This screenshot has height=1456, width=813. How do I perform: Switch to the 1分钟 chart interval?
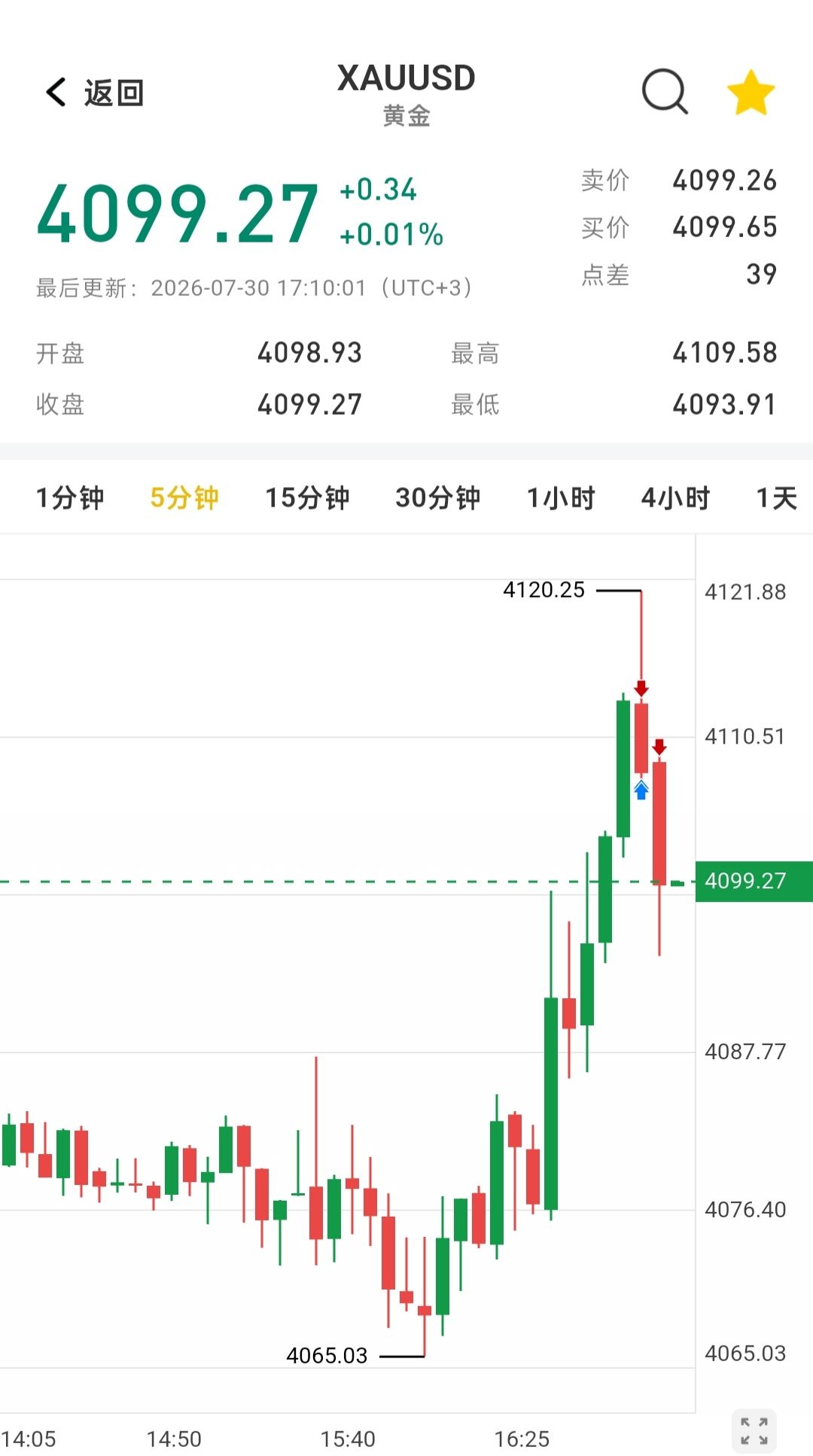click(x=70, y=498)
